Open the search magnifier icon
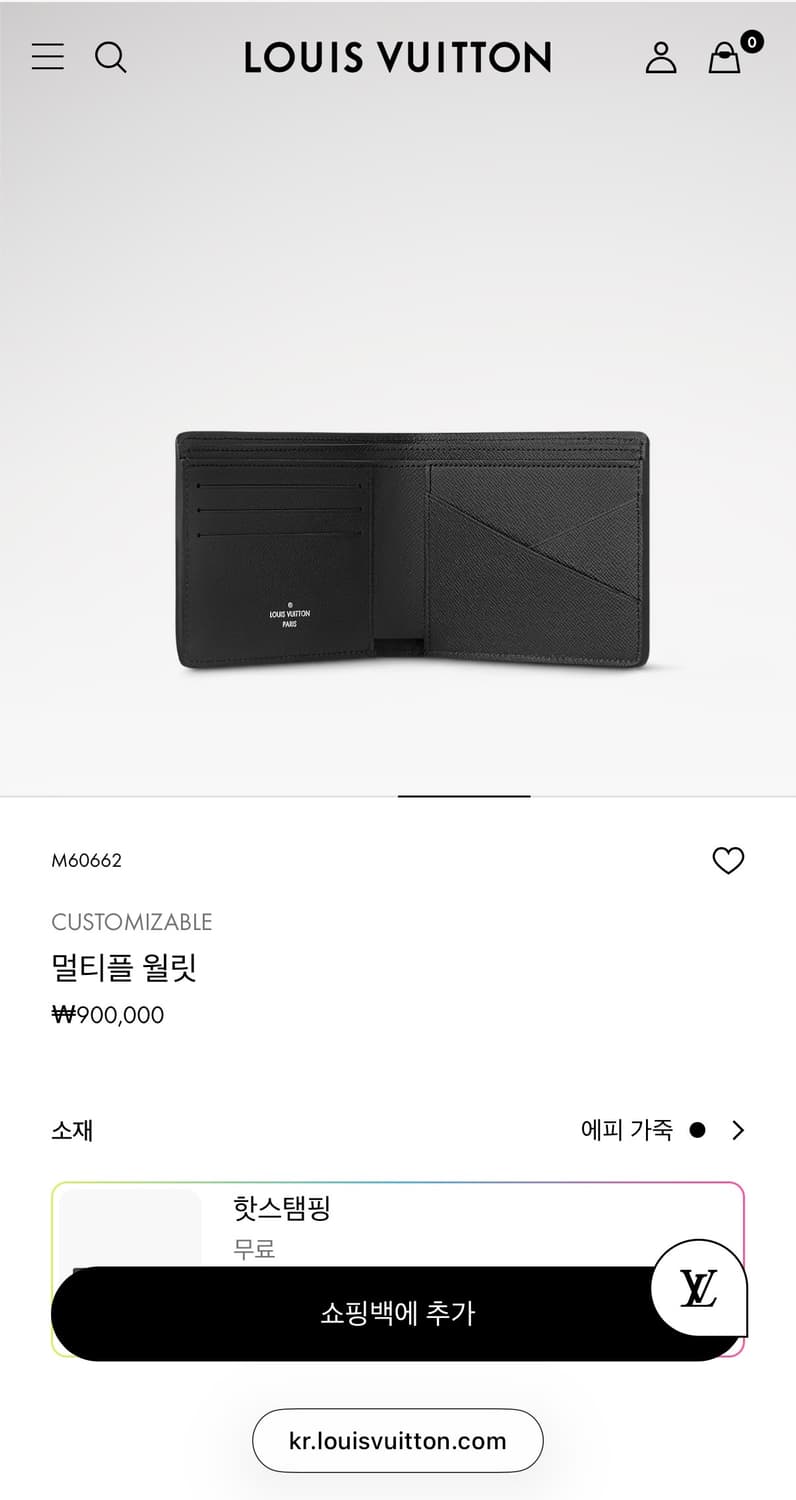The width and height of the screenshot is (796, 1500). tap(112, 57)
